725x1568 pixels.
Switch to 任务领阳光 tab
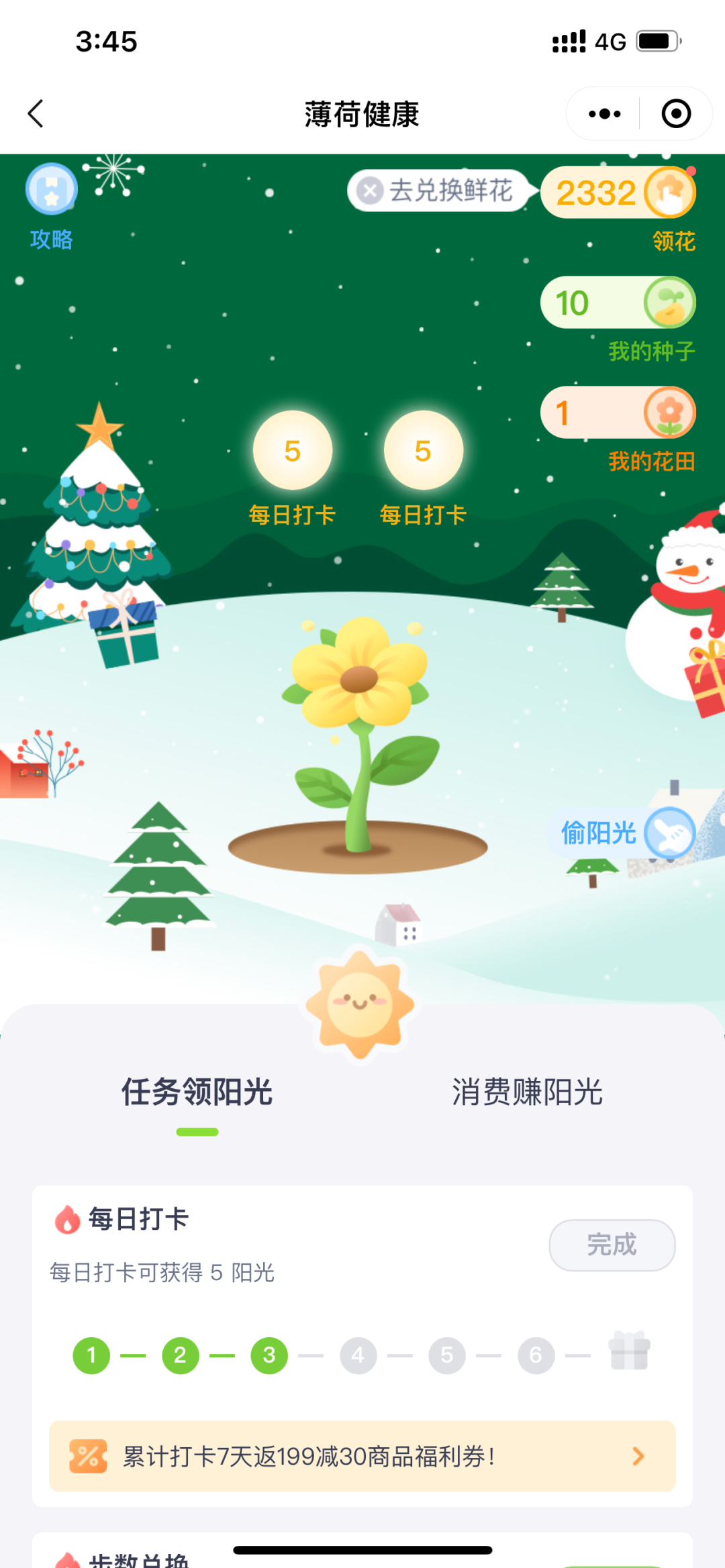pyautogui.click(x=197, y=1092)
